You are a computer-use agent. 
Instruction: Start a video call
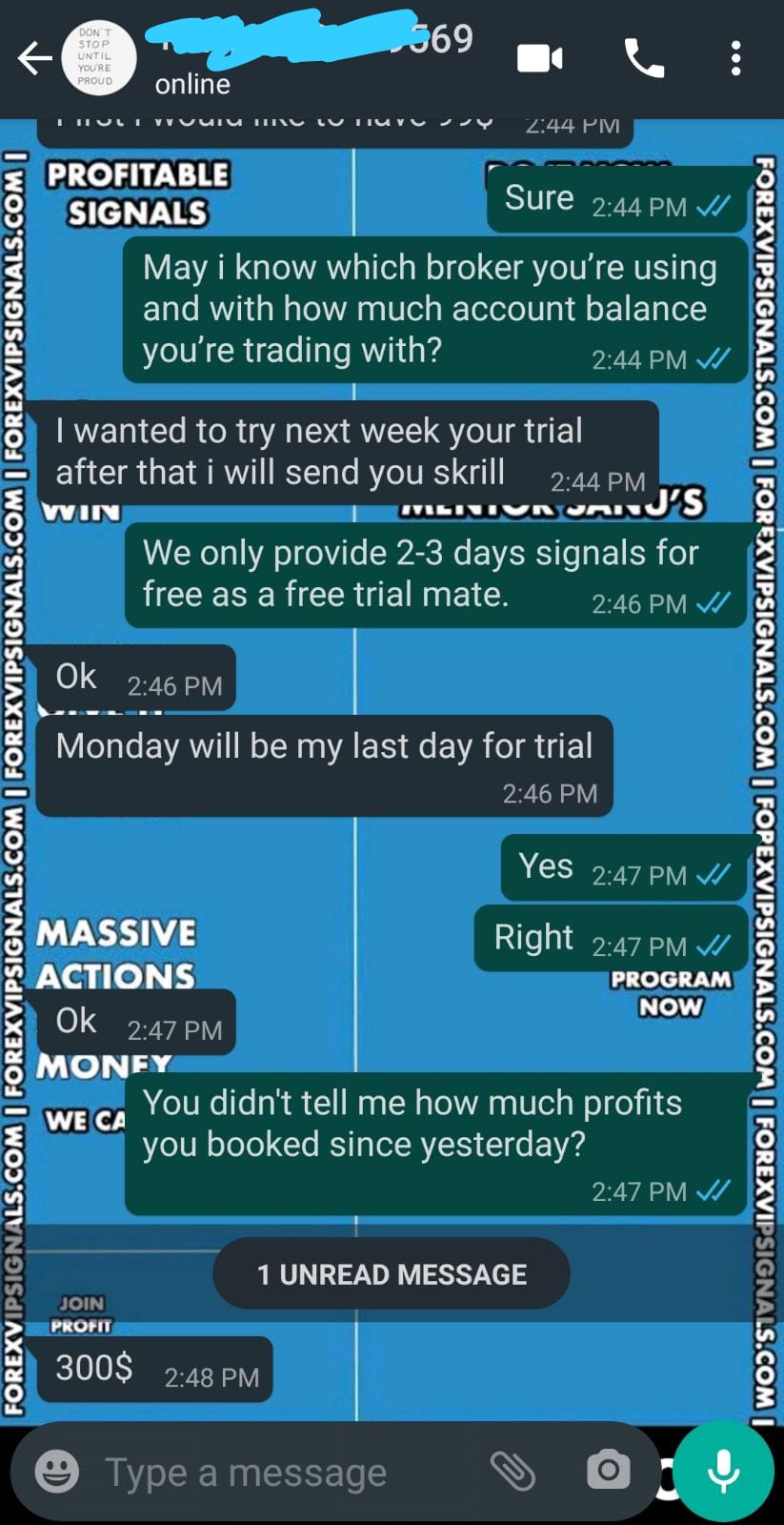point(539,59)
